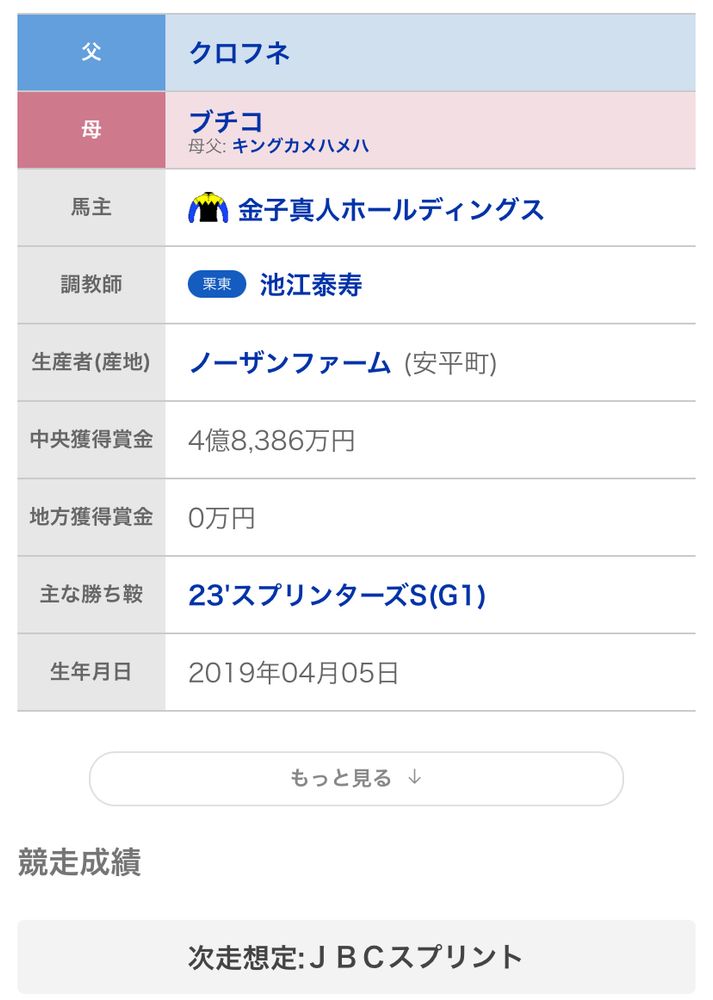The height and width of the screenshot is (1000, 713).
Task: Open sire クロフネ link
Action: coord(239,53)
